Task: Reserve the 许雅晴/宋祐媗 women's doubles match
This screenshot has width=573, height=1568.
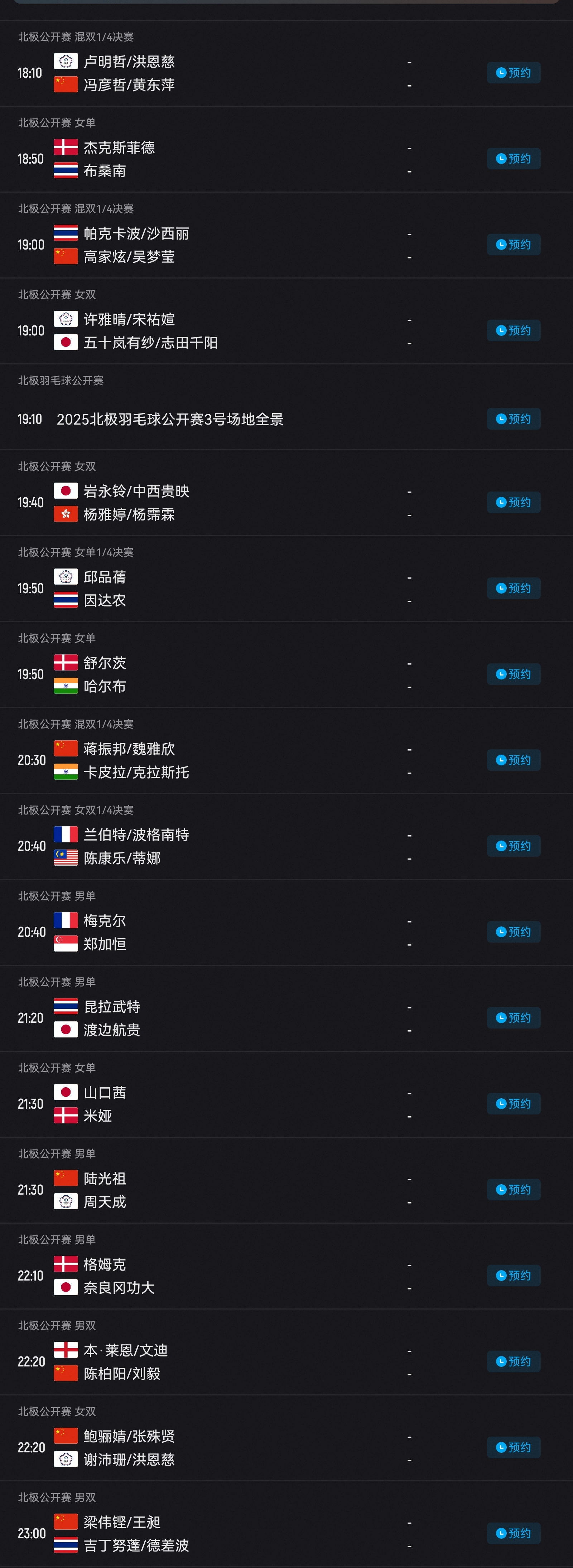Action: [513, 330]
